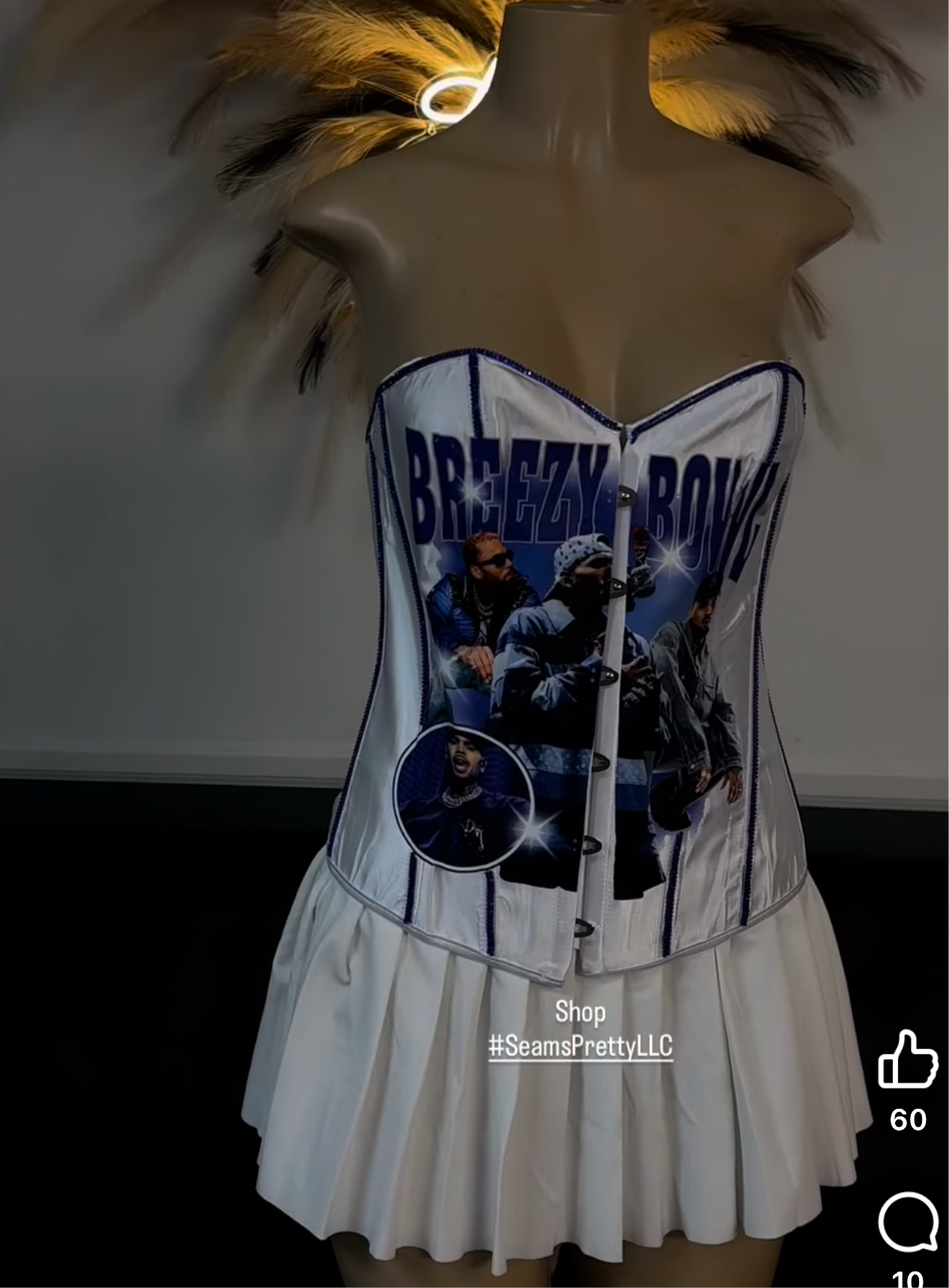Like this reel with the thumbs-up icon

pos(907,1059)
